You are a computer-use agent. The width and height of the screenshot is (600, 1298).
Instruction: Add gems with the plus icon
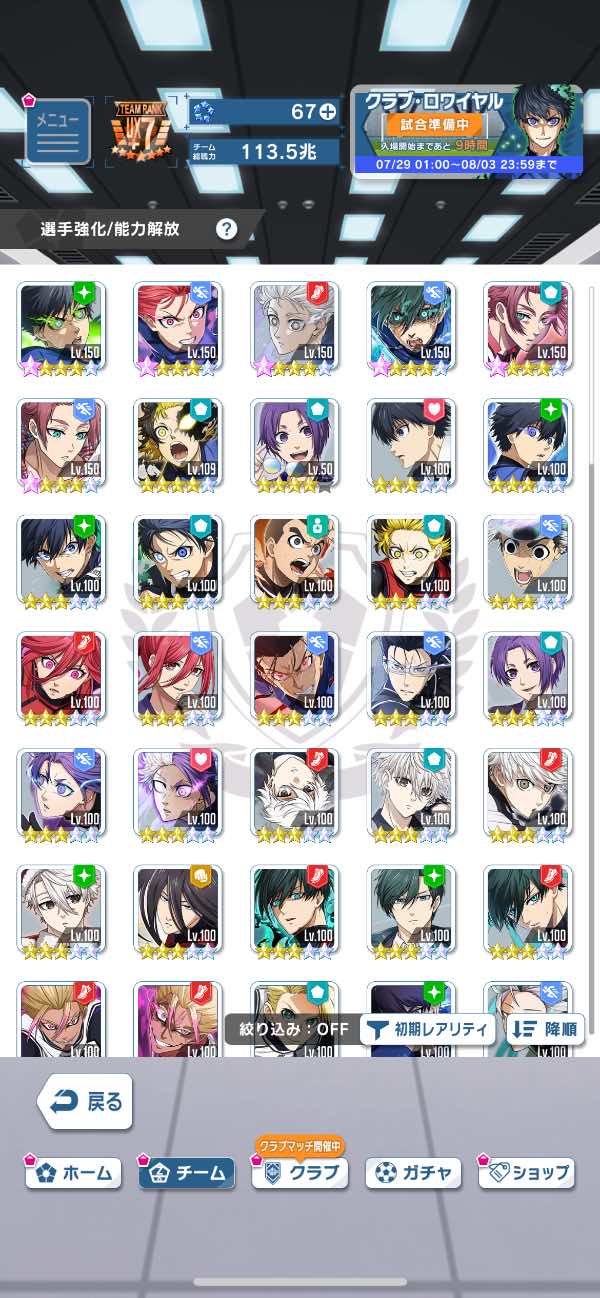coord(328,112)
